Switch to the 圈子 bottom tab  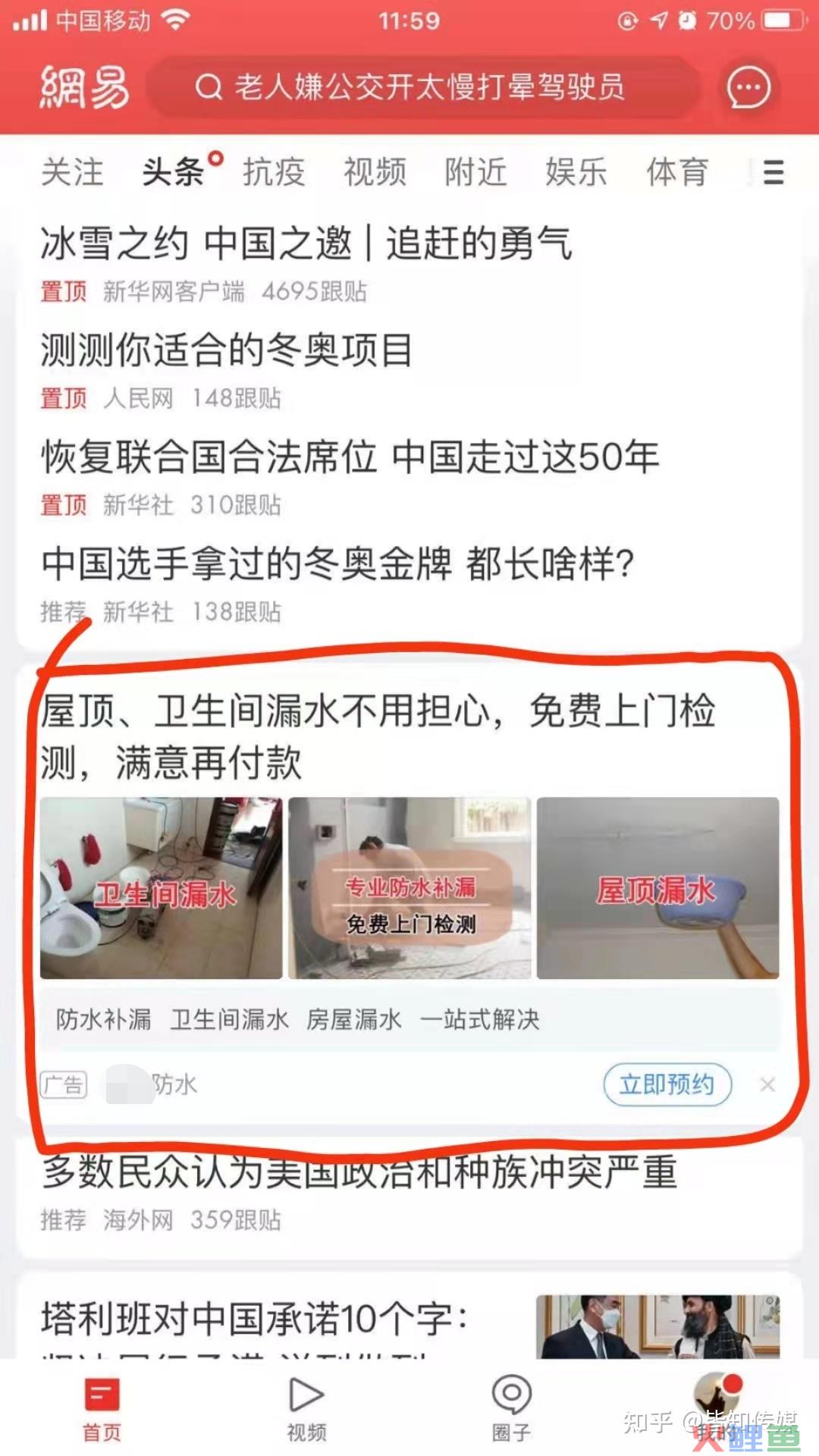tap(511, 1409)
